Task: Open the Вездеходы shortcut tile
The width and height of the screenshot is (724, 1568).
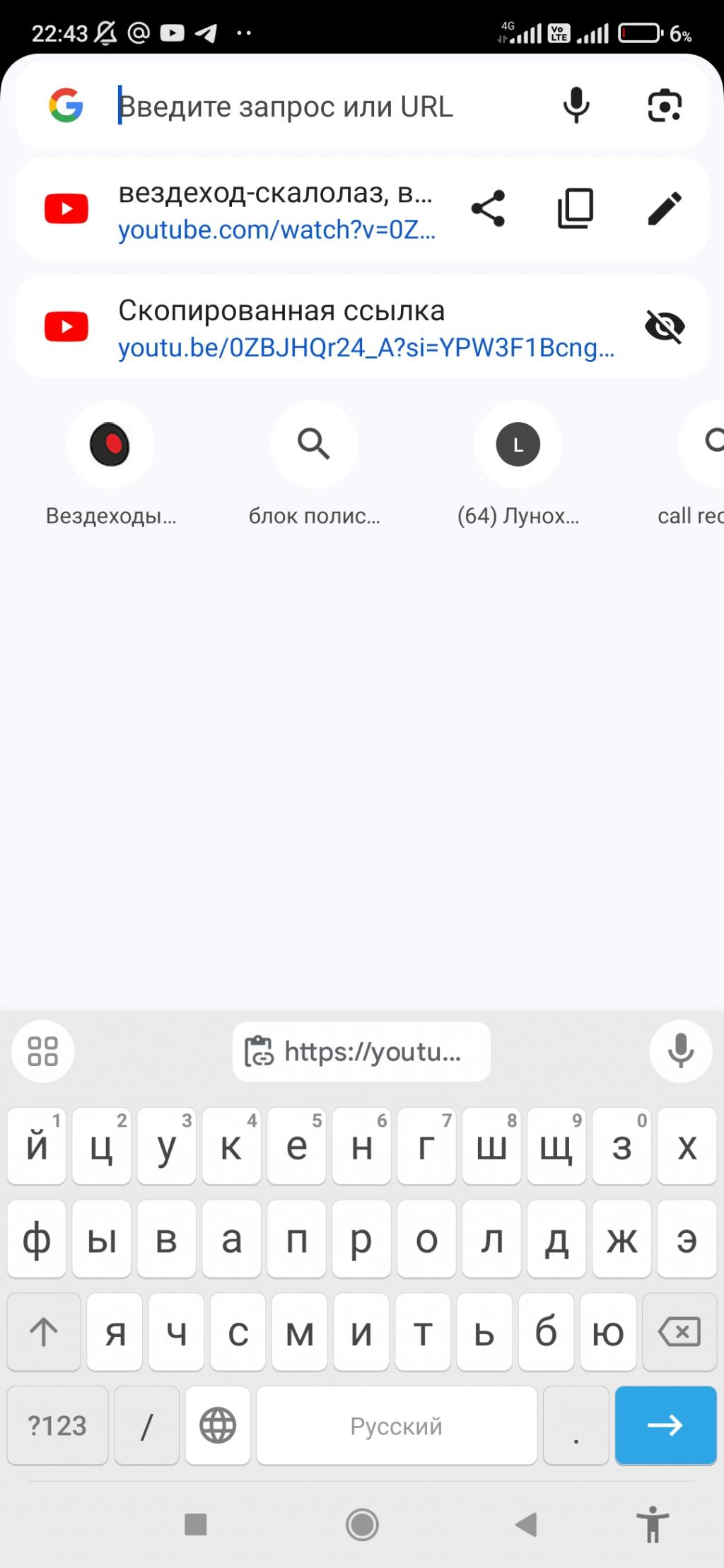Action: coord(111,464)
